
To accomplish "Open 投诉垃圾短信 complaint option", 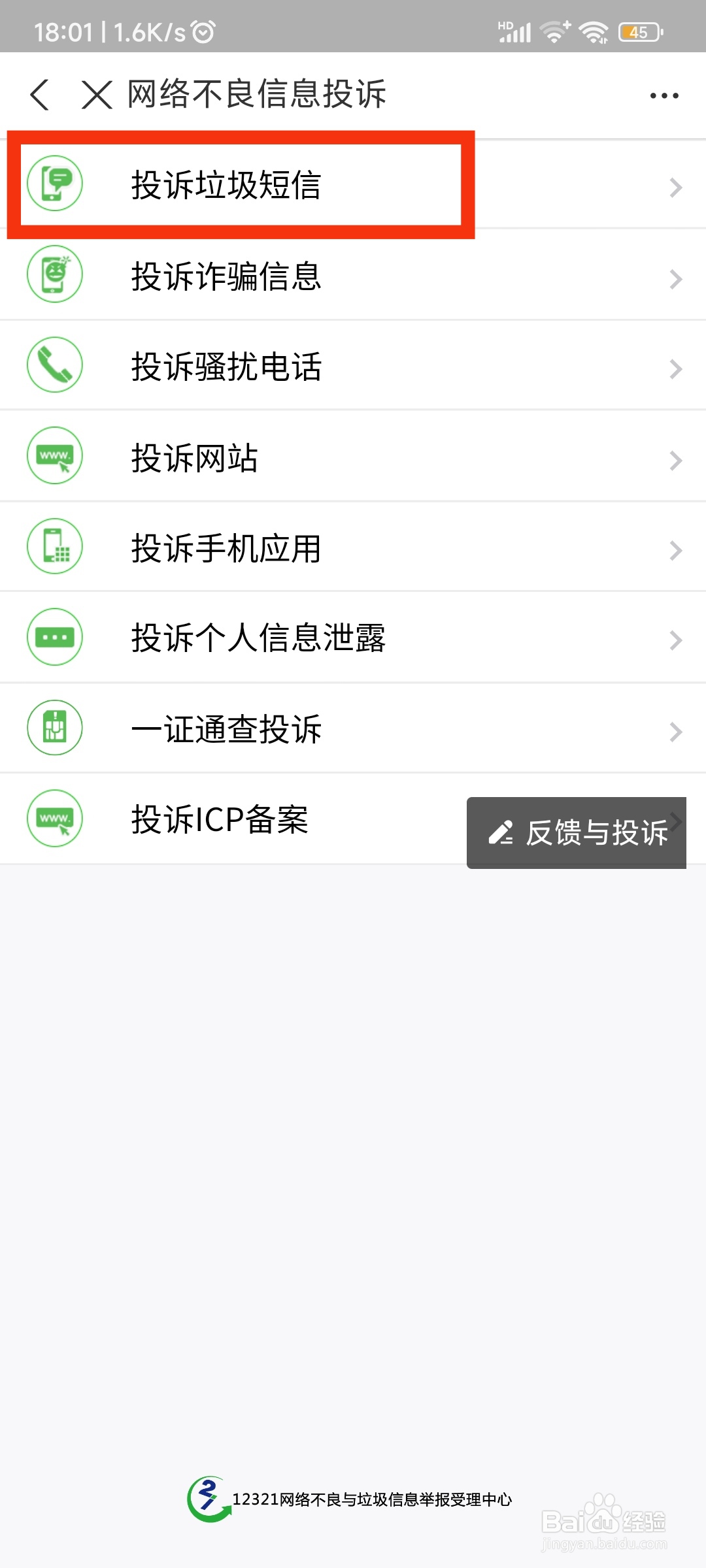I will 353,185.
